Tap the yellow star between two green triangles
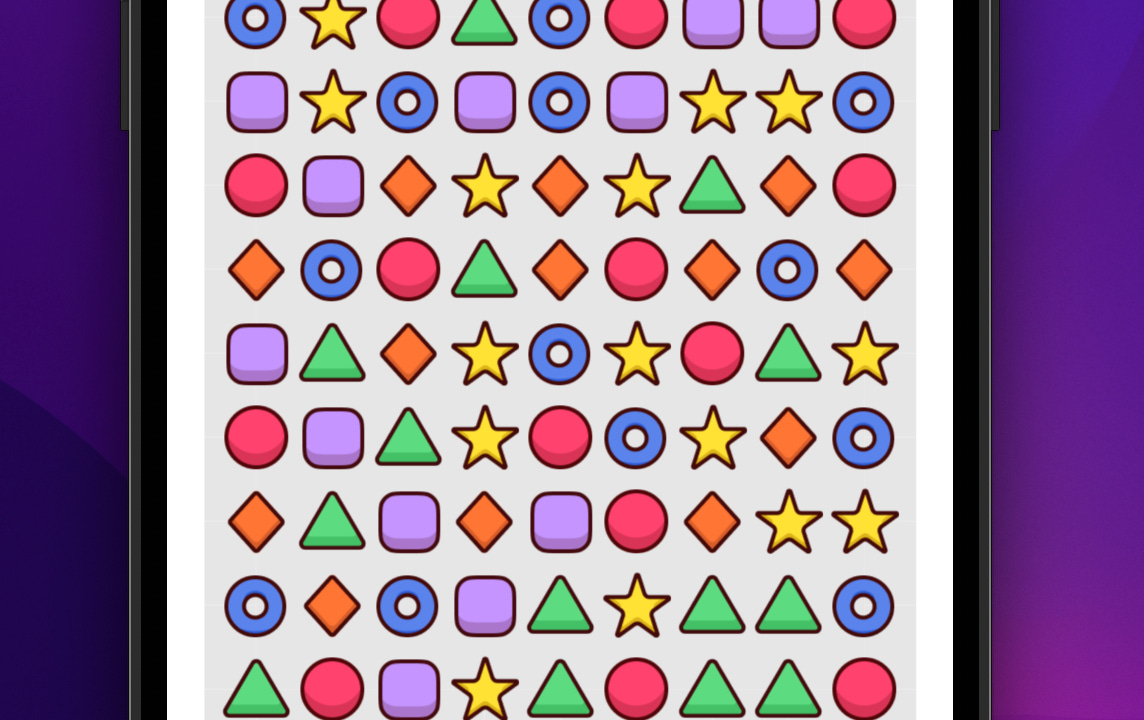Image resolution: width=1144 pixels, height=720 pixels. (636, 606)
